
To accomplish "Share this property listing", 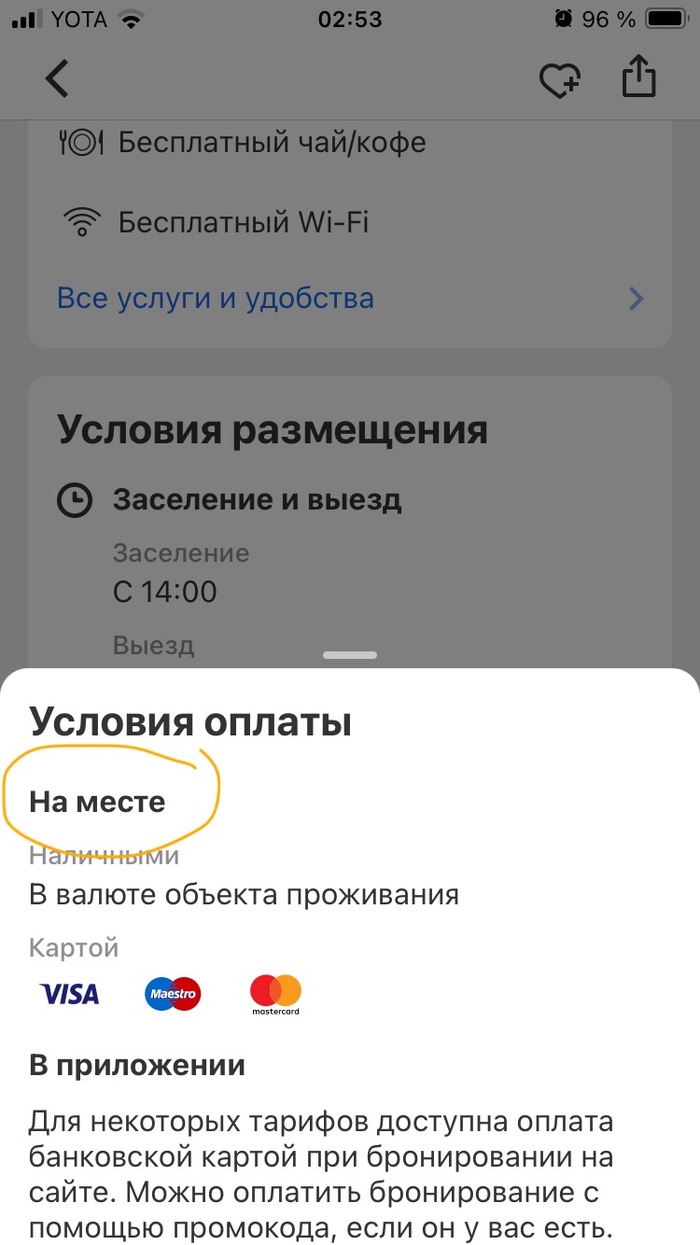I will (x=639, y=77).
